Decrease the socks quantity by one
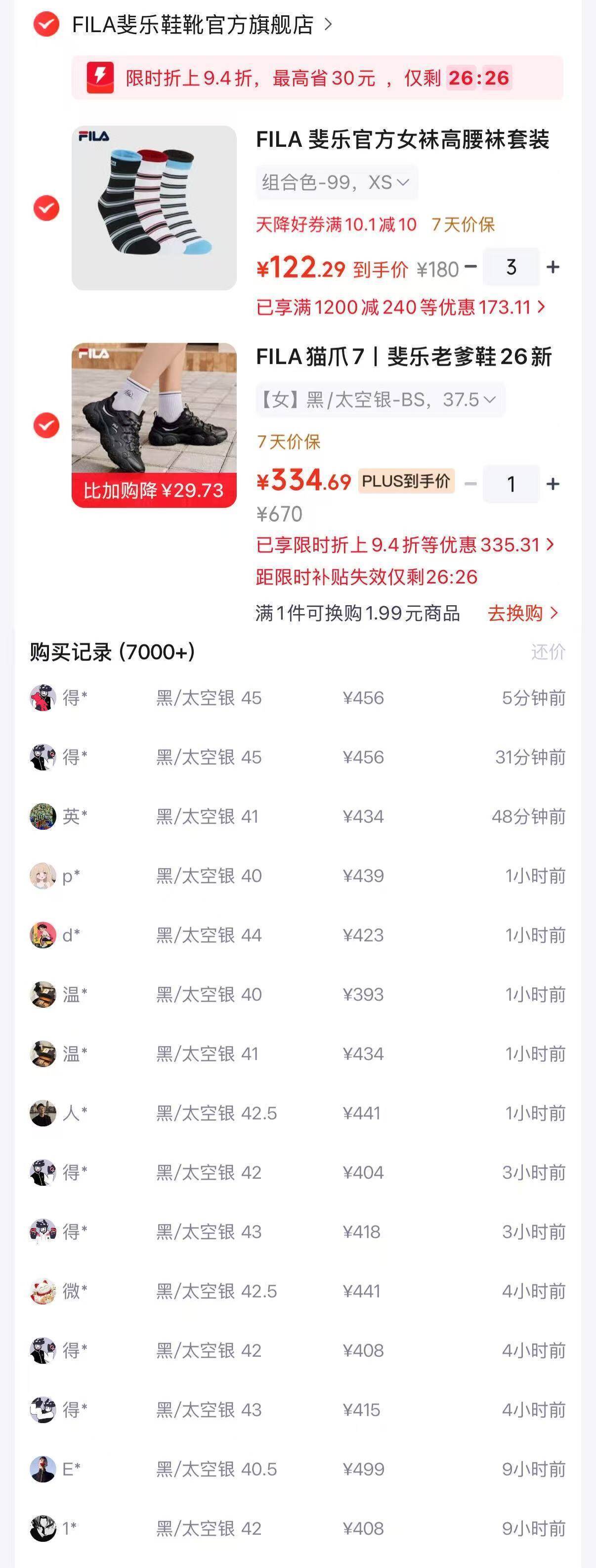The width and height of the screenshot is (596, 1568). (470, 267)
